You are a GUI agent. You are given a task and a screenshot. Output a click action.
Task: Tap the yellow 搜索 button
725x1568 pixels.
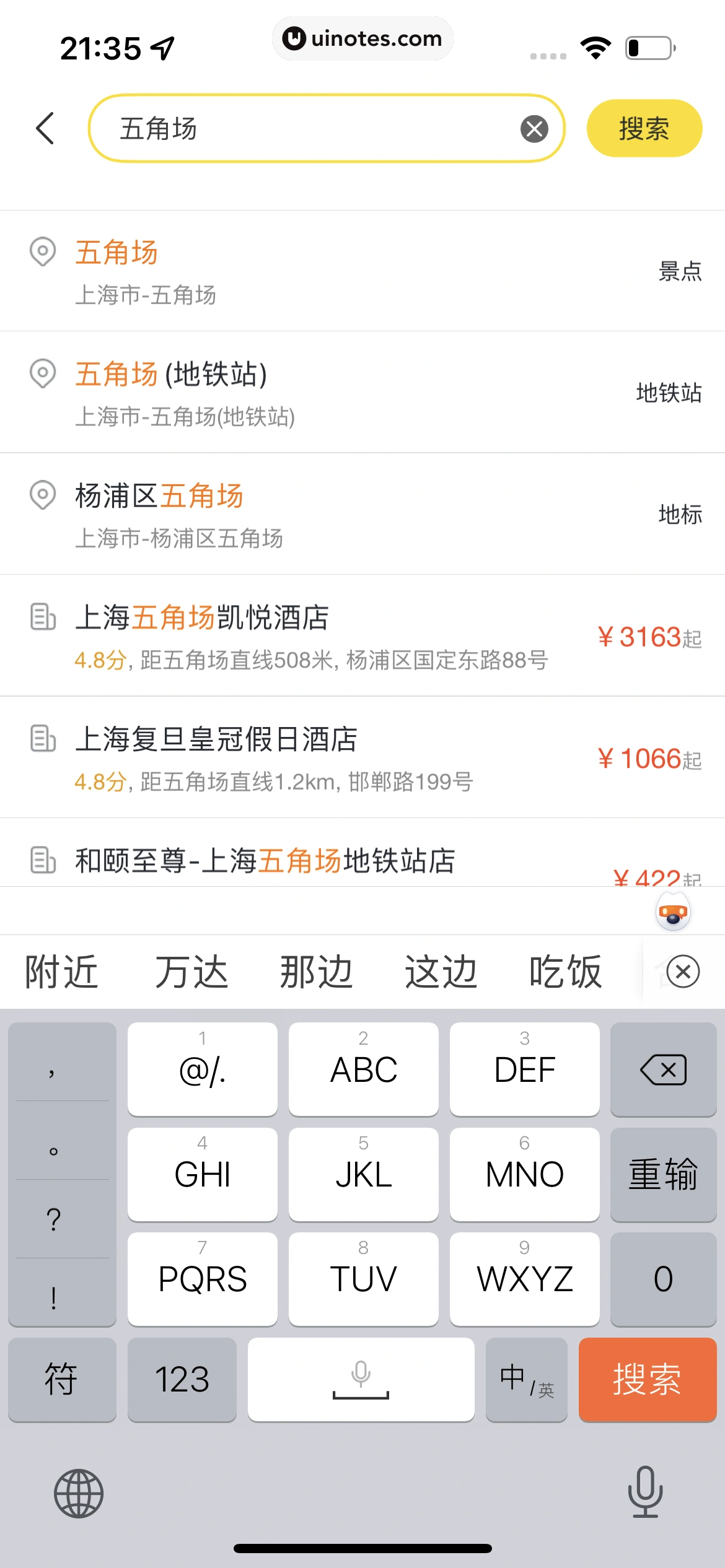pos(644,129)
